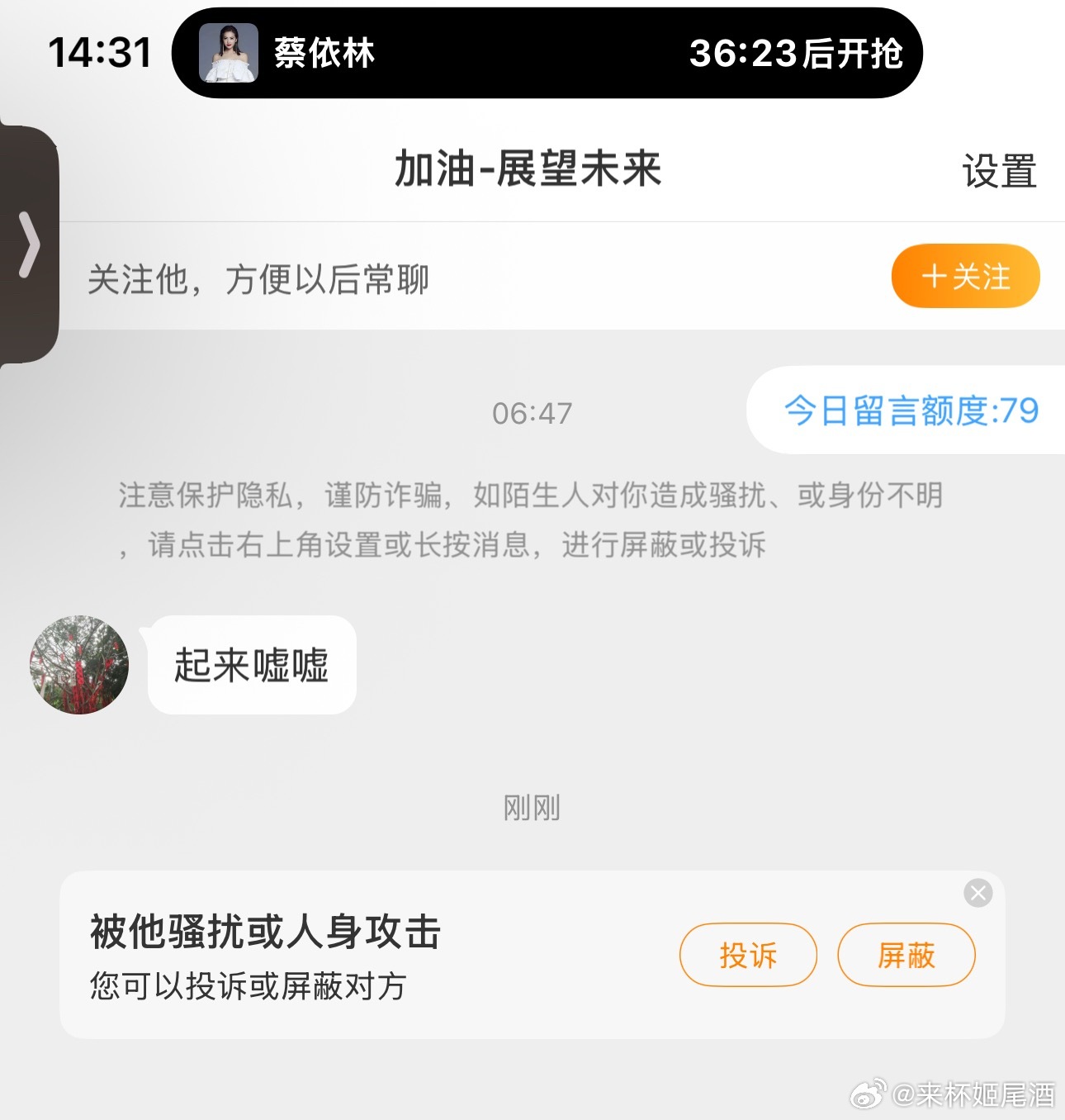This screenshot has height=1120, width=1065.
Task: Open the 蔡依林 countdown live activity
Action: click(x=547, y=53)
